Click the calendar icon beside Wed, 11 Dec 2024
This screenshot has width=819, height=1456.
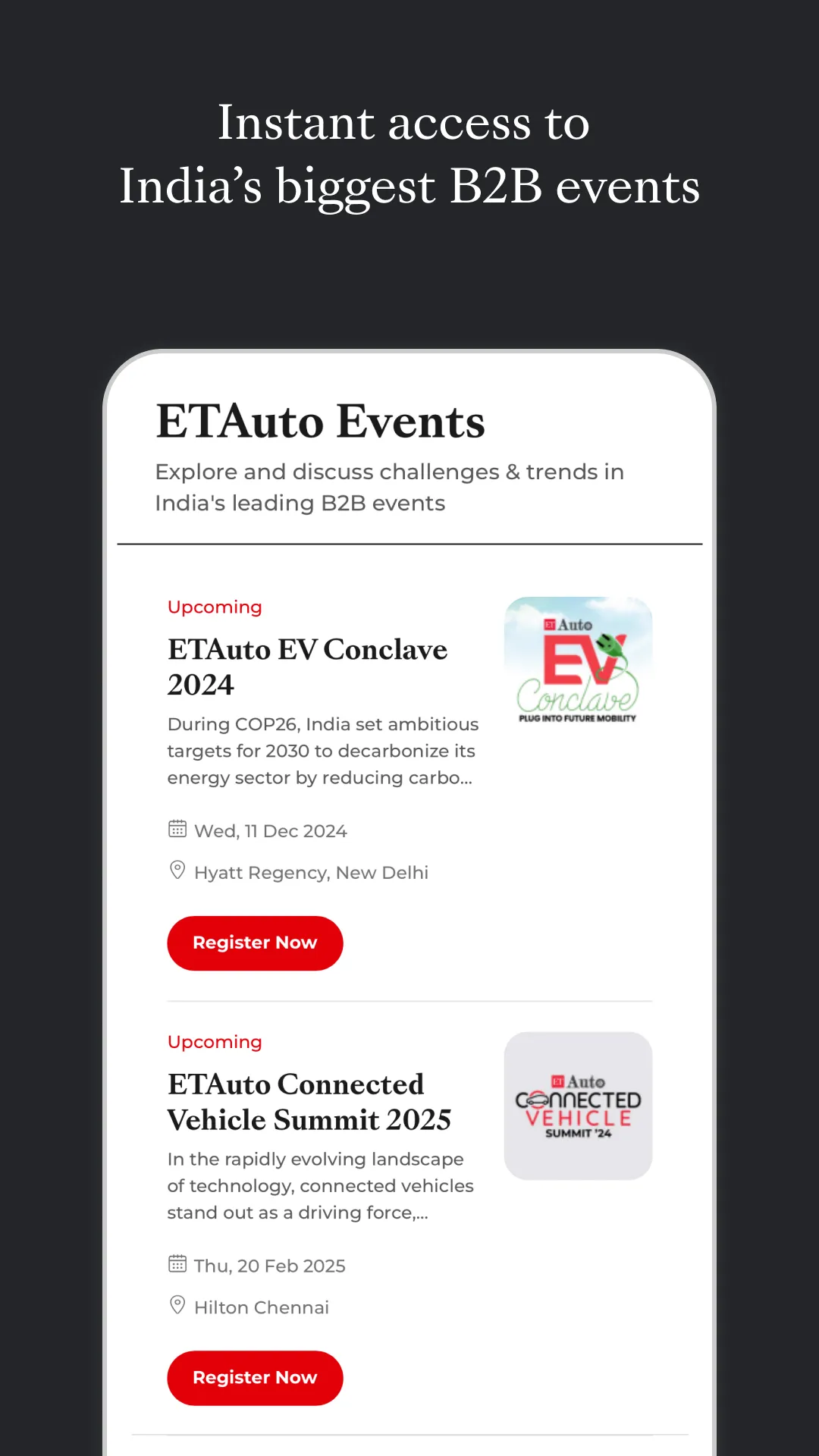coord(177,828)
